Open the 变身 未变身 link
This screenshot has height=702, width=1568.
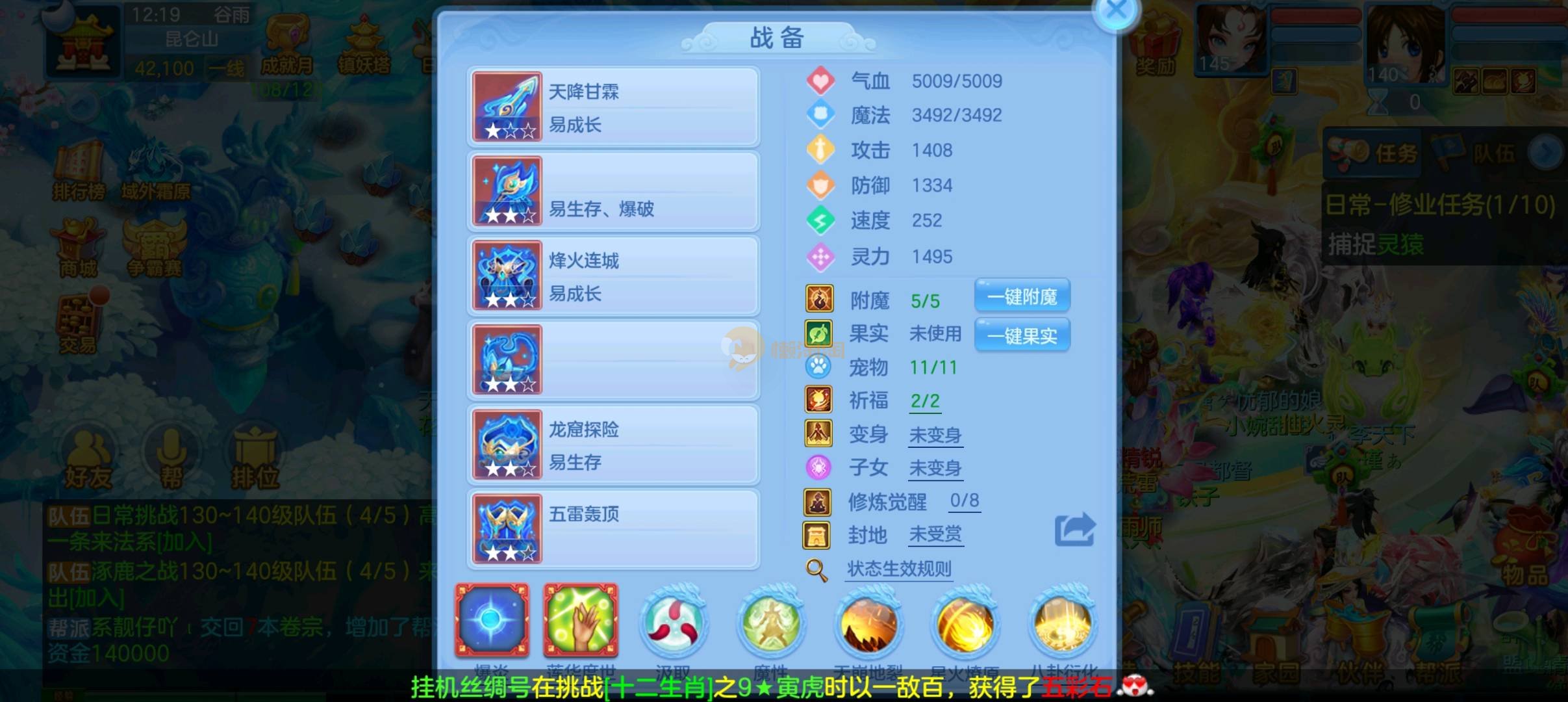click(x=935, y=435)
